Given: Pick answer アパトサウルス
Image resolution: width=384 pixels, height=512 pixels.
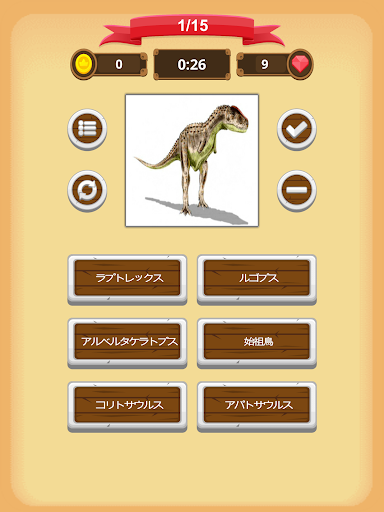Looking at the screenshot, I should [x=257, y=407].
